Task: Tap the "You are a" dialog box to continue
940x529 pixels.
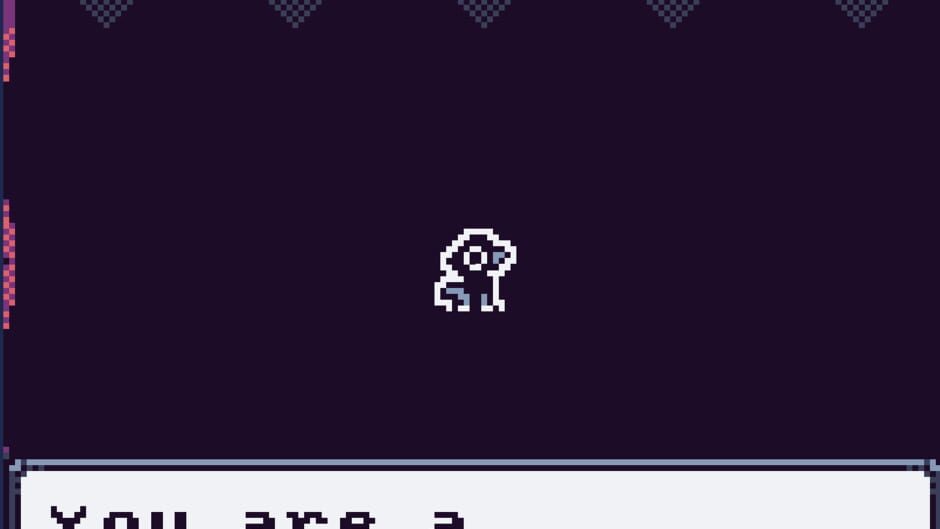Action: tap(474, 502)
